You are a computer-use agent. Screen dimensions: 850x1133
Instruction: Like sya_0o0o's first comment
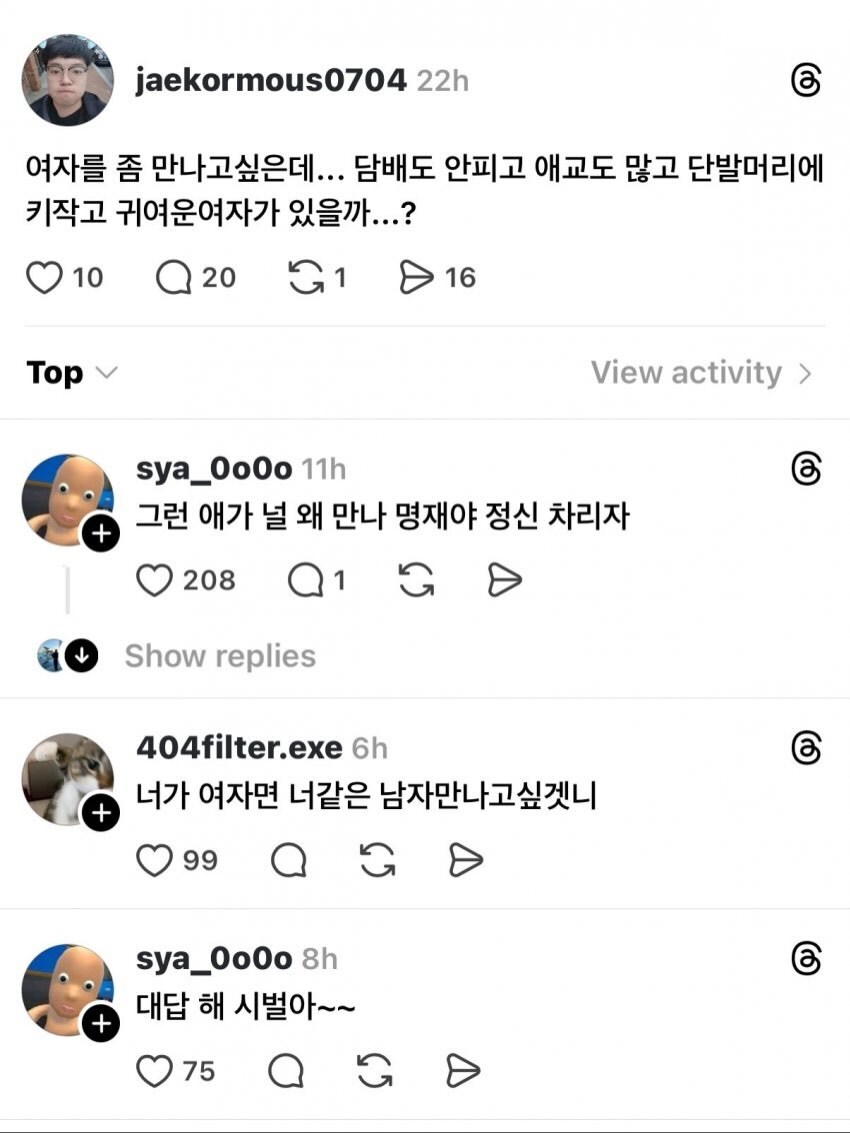coord(155,580)
